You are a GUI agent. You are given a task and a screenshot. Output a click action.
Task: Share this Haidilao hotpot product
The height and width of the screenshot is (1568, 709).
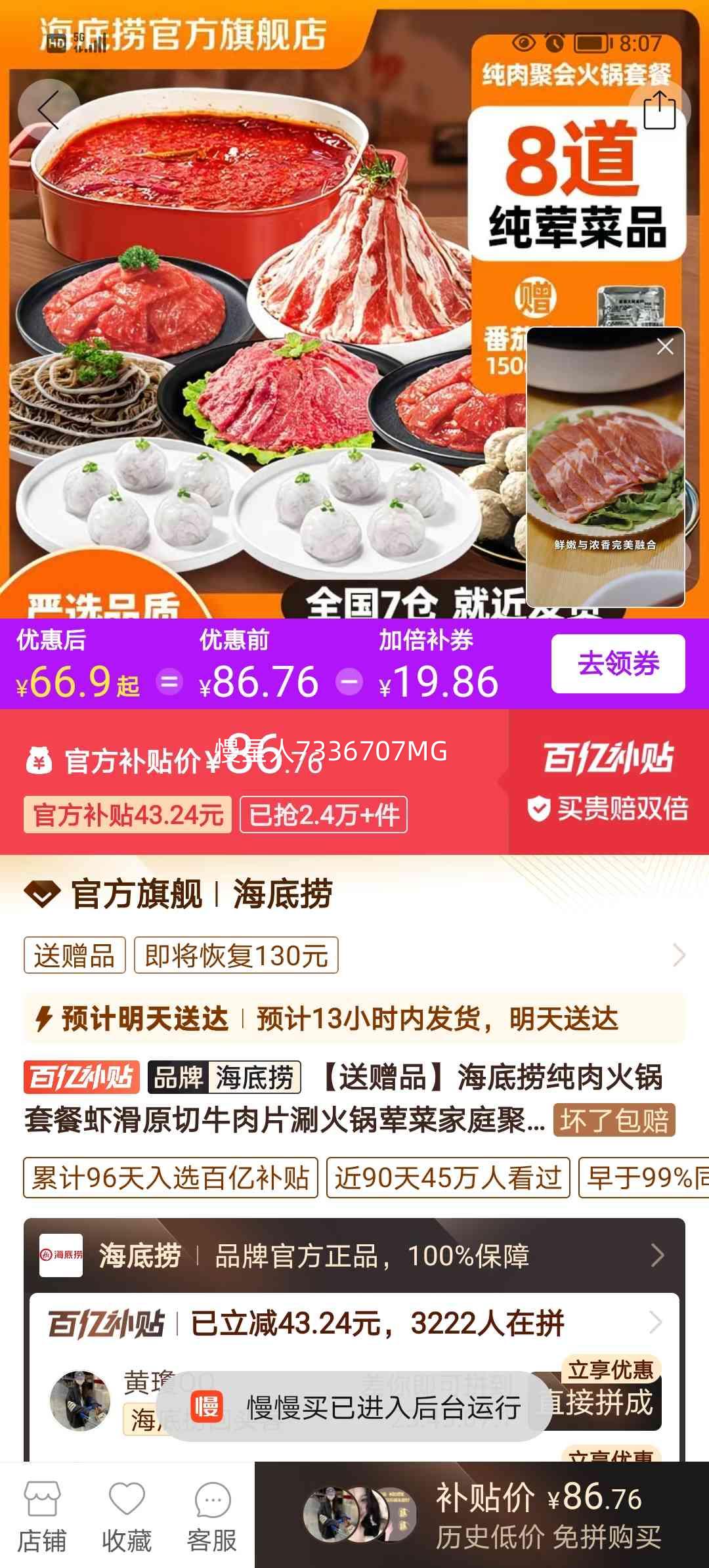(659, 110)
